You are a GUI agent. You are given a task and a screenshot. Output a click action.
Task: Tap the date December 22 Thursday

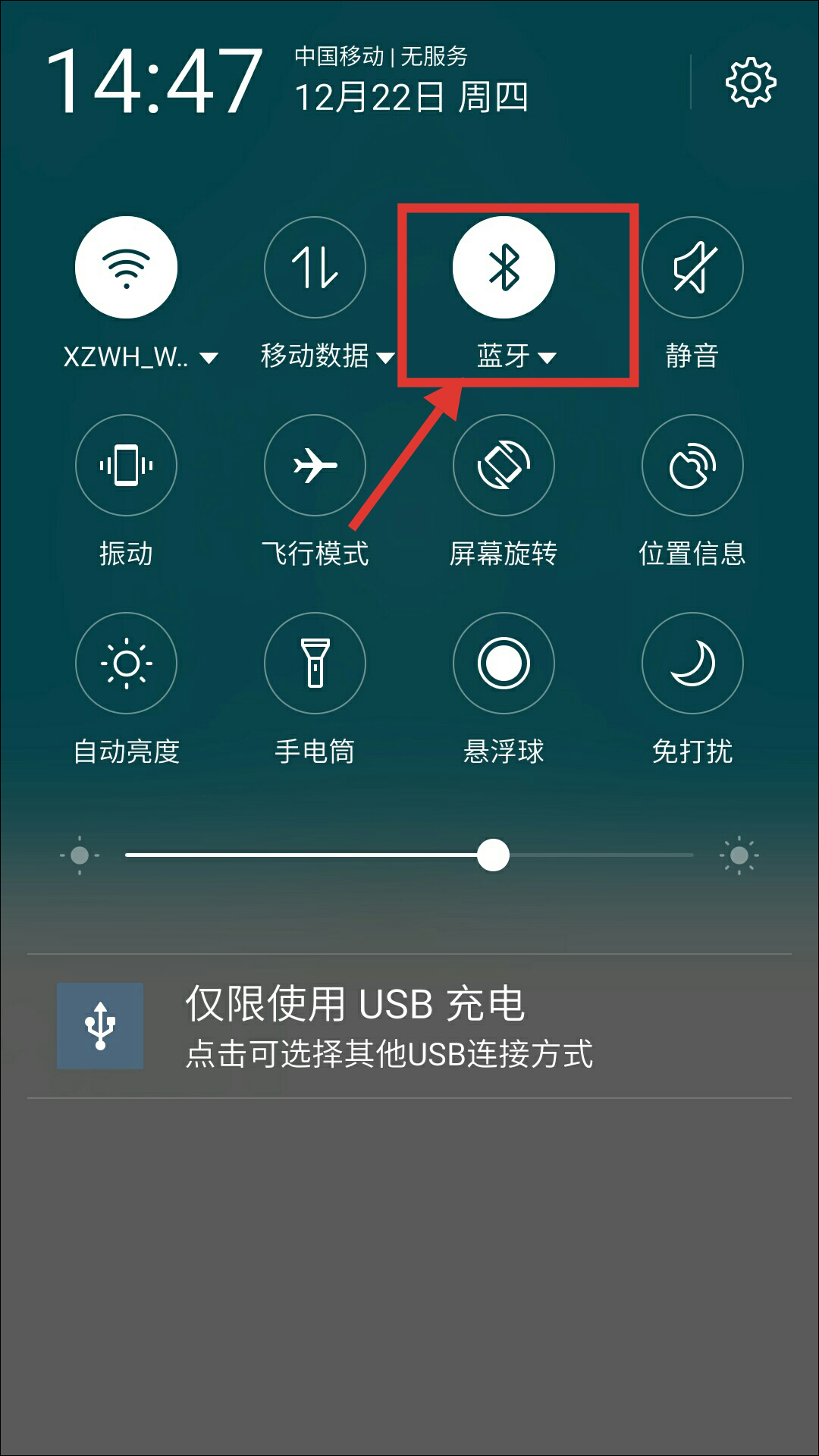pos(412,96)
